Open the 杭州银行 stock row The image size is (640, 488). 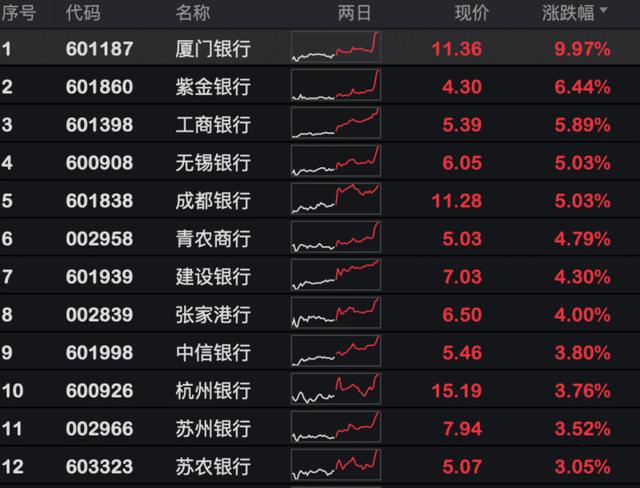pyautogui.click(x=212, y=391)
